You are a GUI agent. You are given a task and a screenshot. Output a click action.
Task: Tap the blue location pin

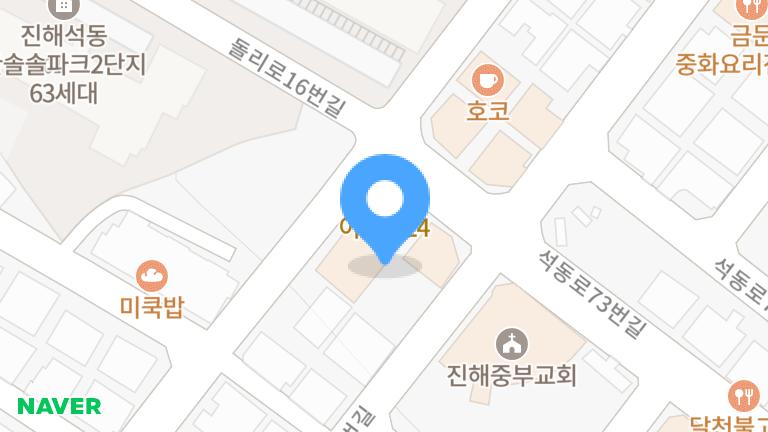click(x=385, y=209)
